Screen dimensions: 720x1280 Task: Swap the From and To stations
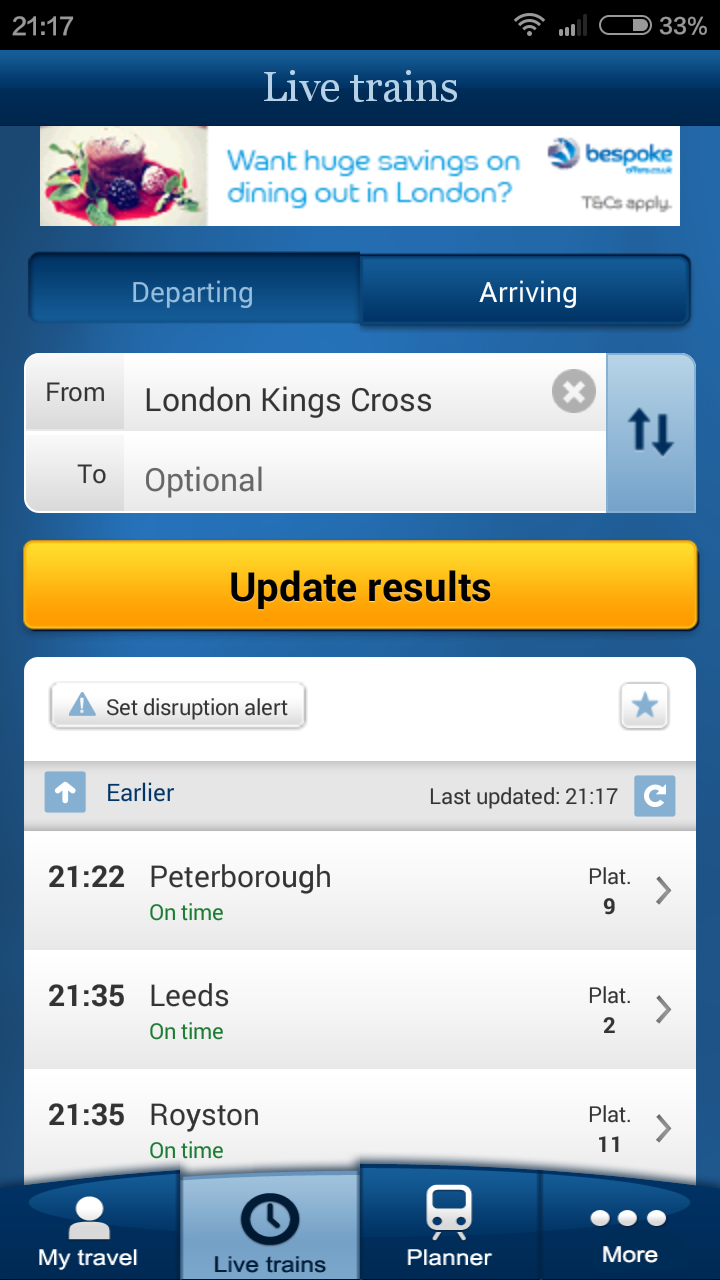tap(651, 433)
